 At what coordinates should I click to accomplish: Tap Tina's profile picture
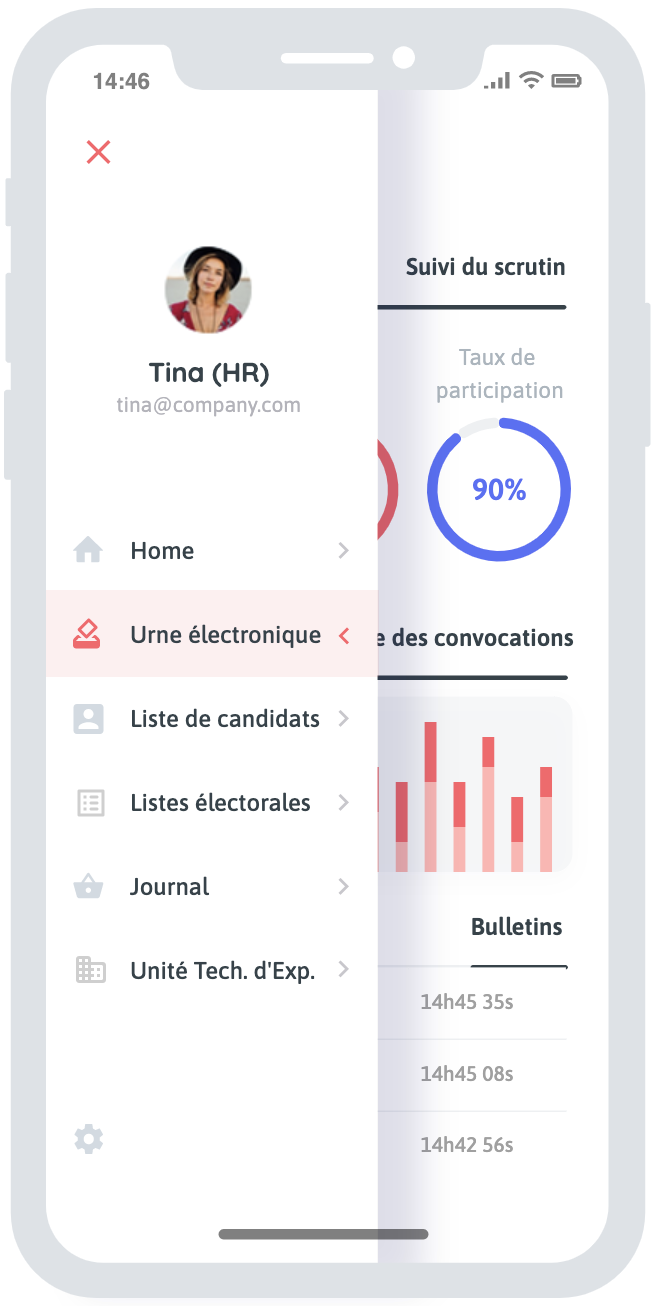click(x=208, y=290)
